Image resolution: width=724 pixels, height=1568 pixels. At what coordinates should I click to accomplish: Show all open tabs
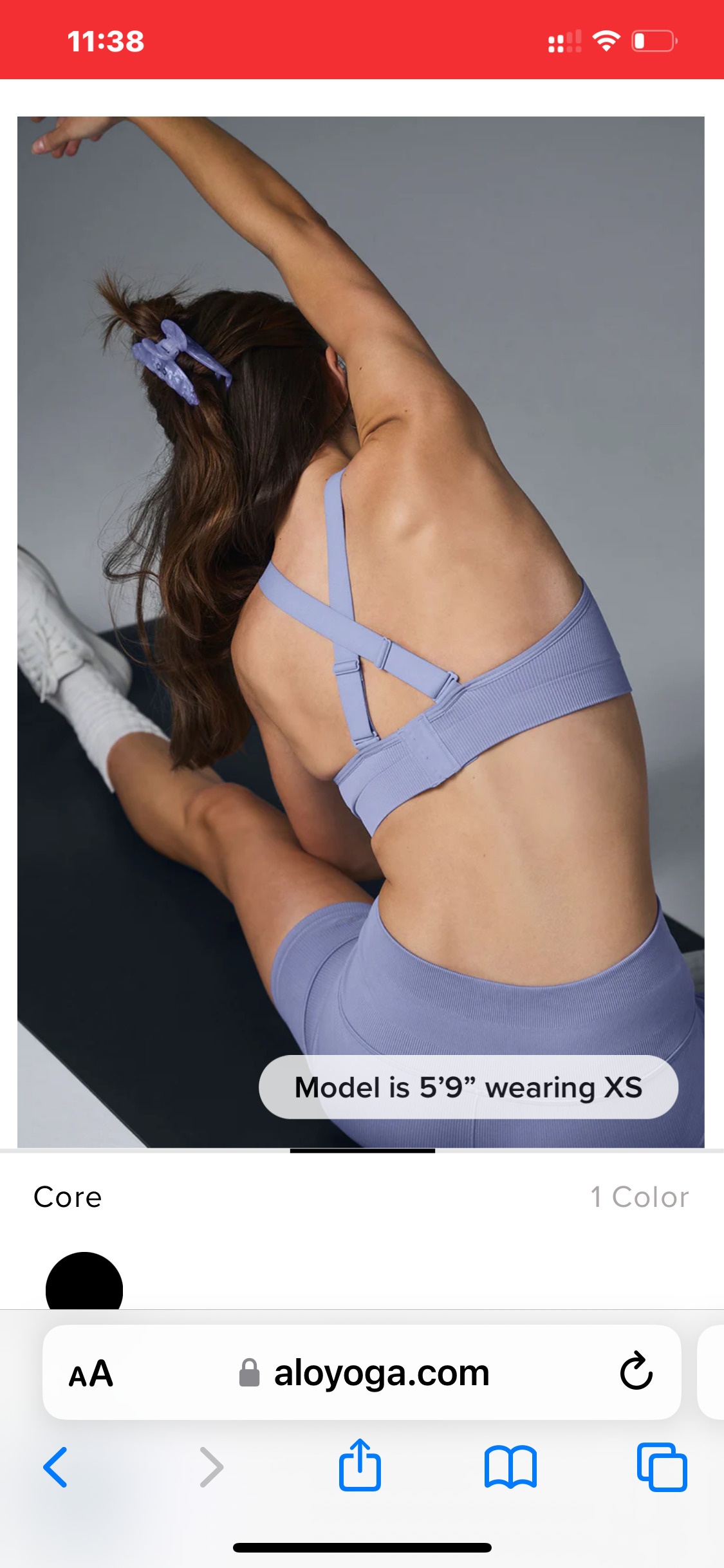point(662,1468)
